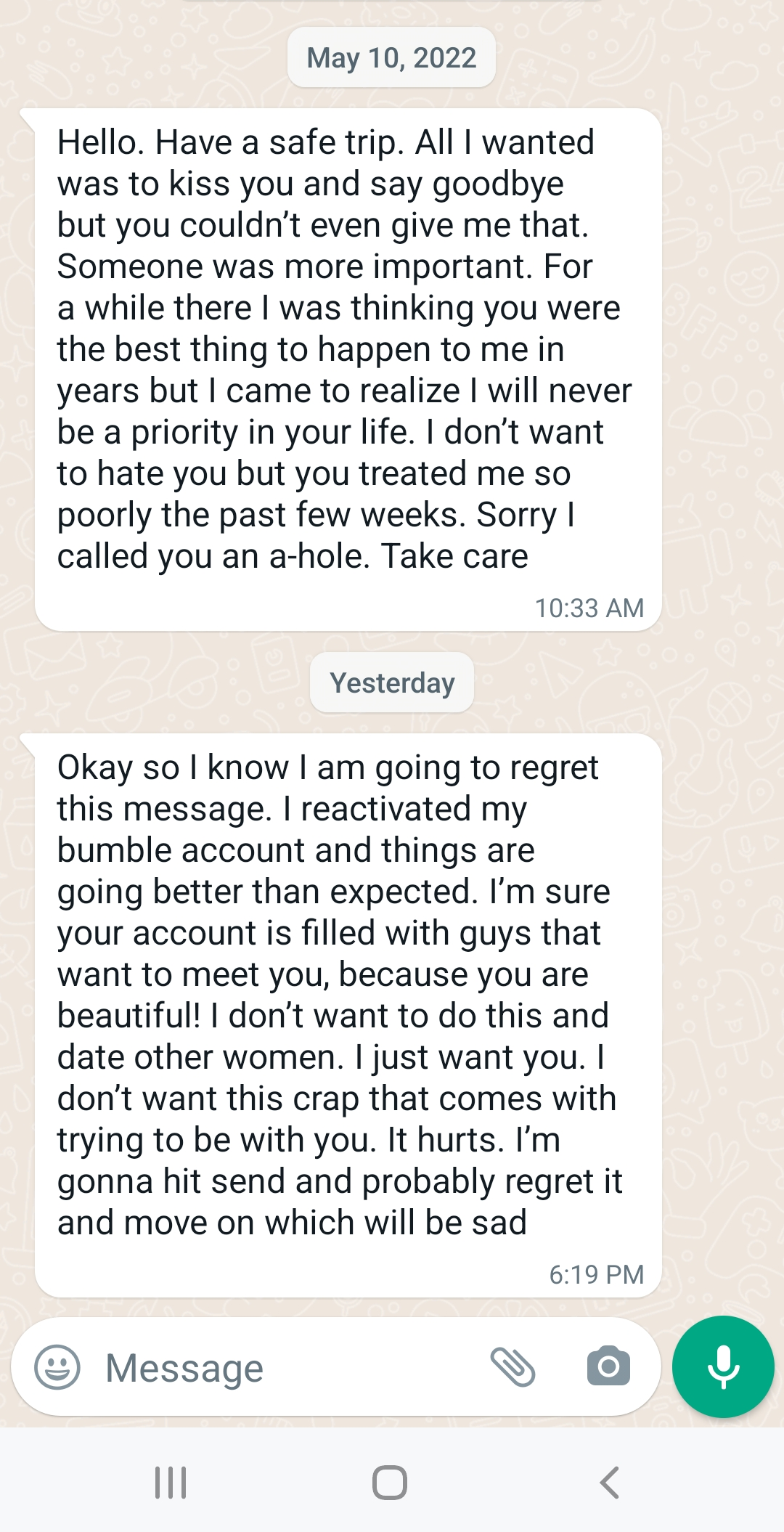Open the emoji picker
784x1532 pixels.
coord(57,1367)
